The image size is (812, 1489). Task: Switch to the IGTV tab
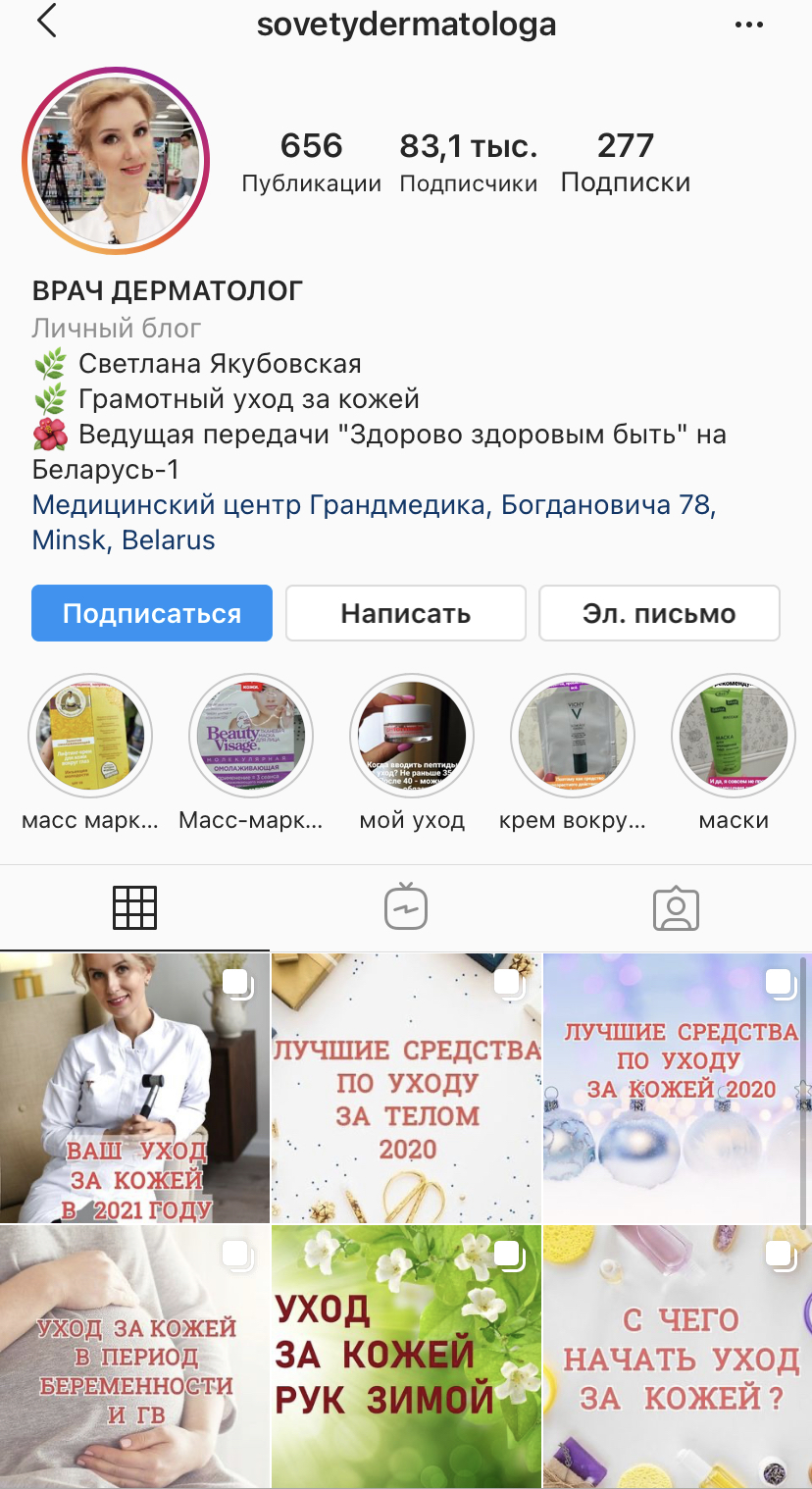405,907
